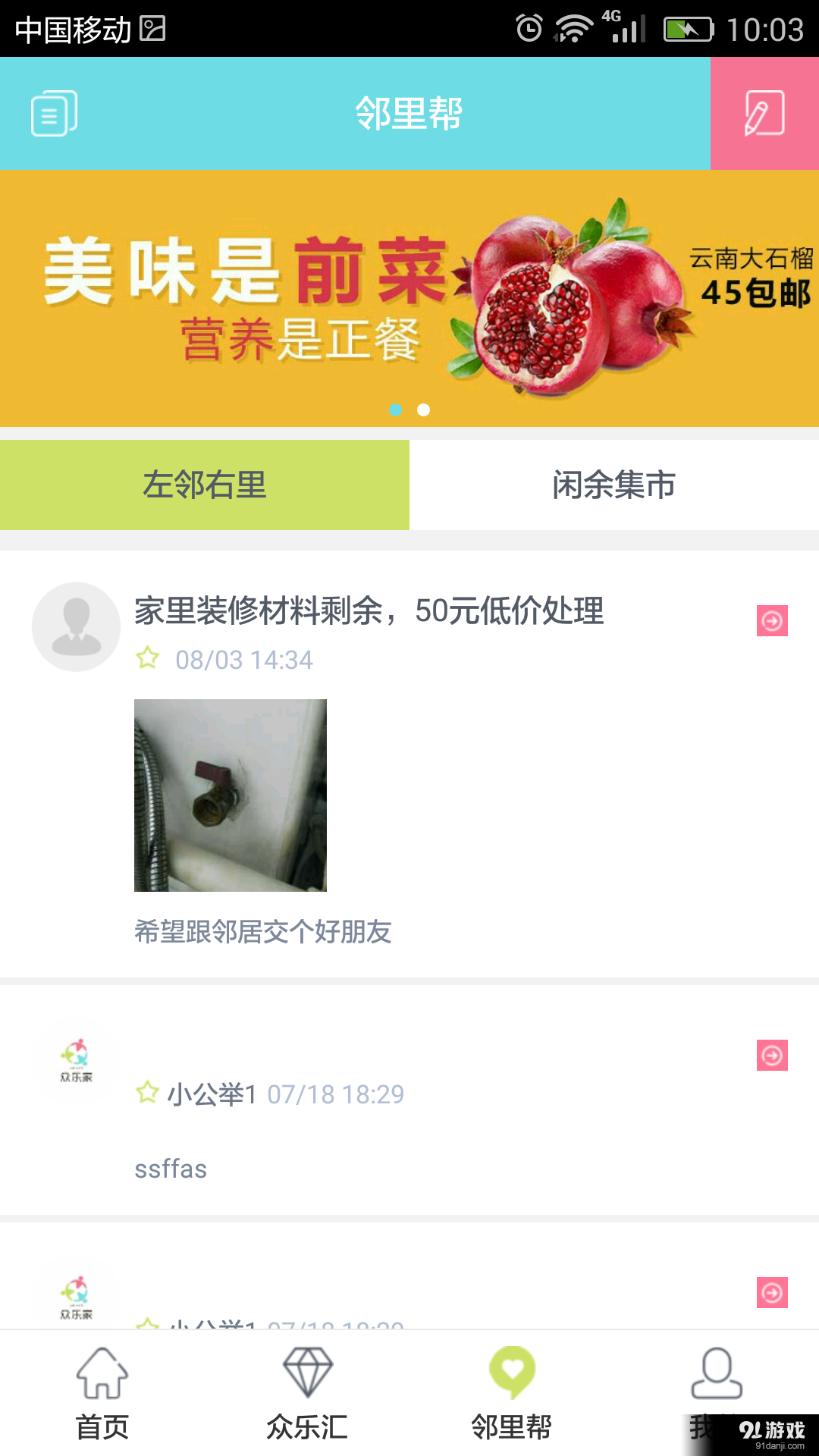Tap the pink arrow icon on 小公举1's post
Screen dimensions: 819x1456
(x=772, y=1053)
